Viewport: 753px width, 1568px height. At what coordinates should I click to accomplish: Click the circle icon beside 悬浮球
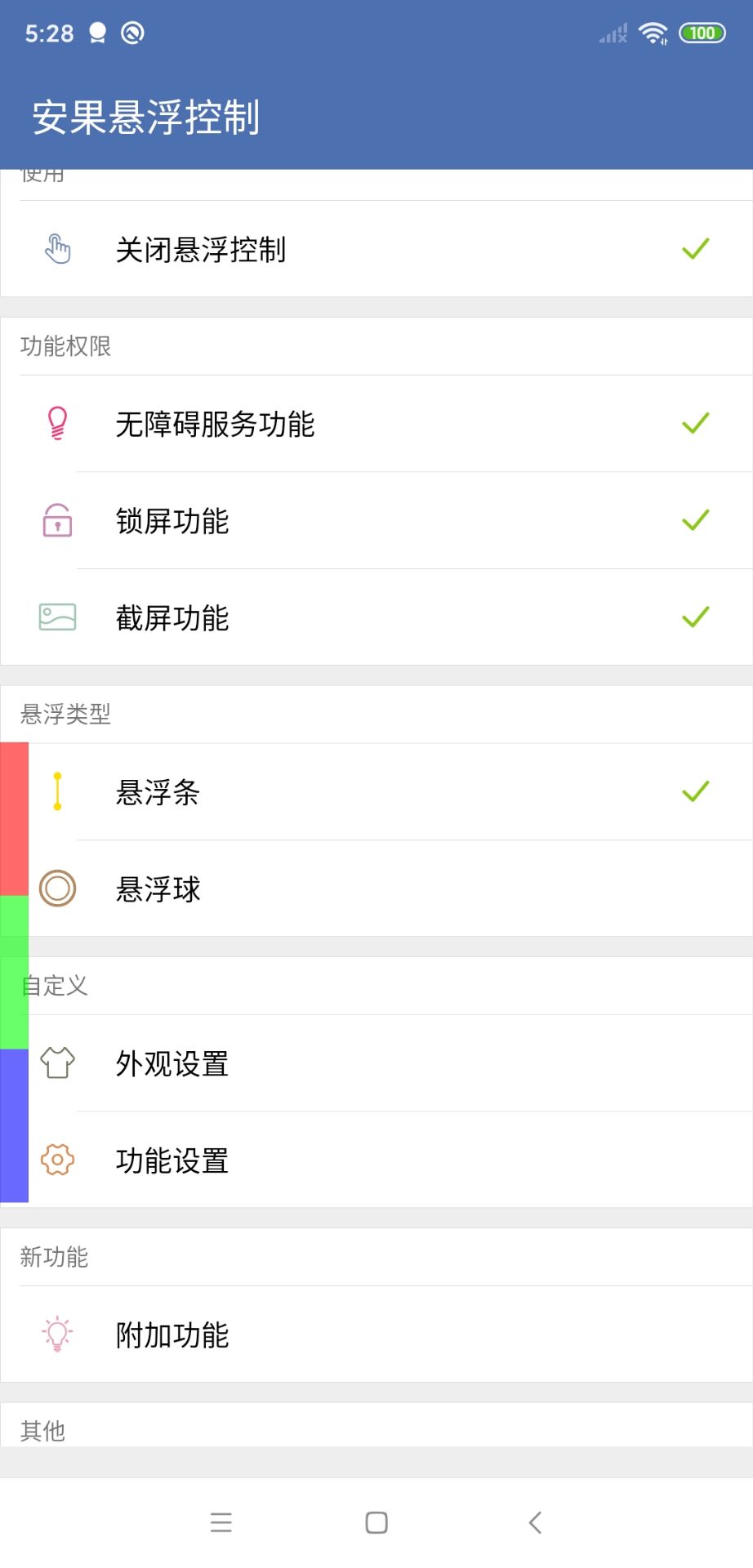coord(56,889)
